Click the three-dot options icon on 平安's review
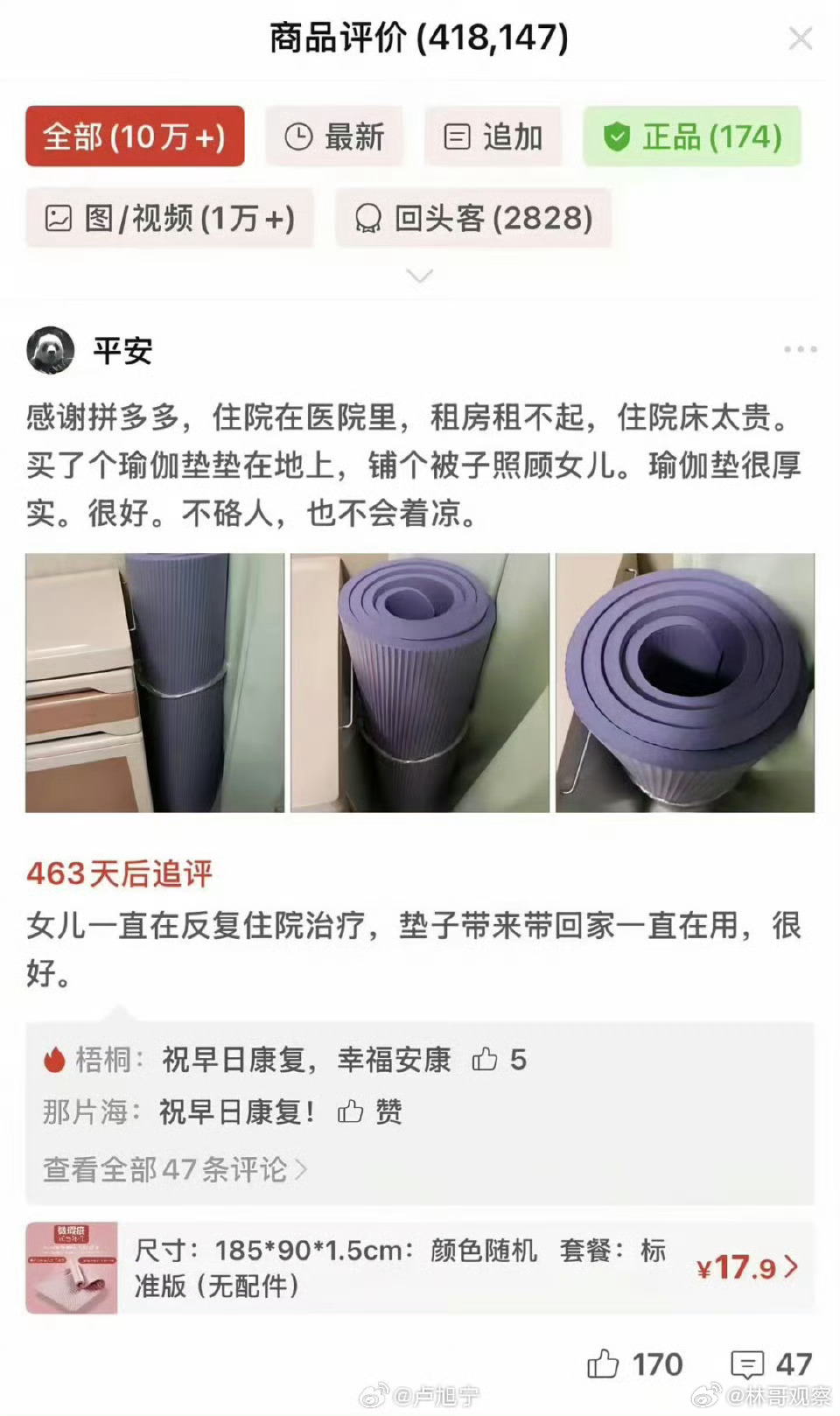This screenshot has height=1416, width=840. 801,349
